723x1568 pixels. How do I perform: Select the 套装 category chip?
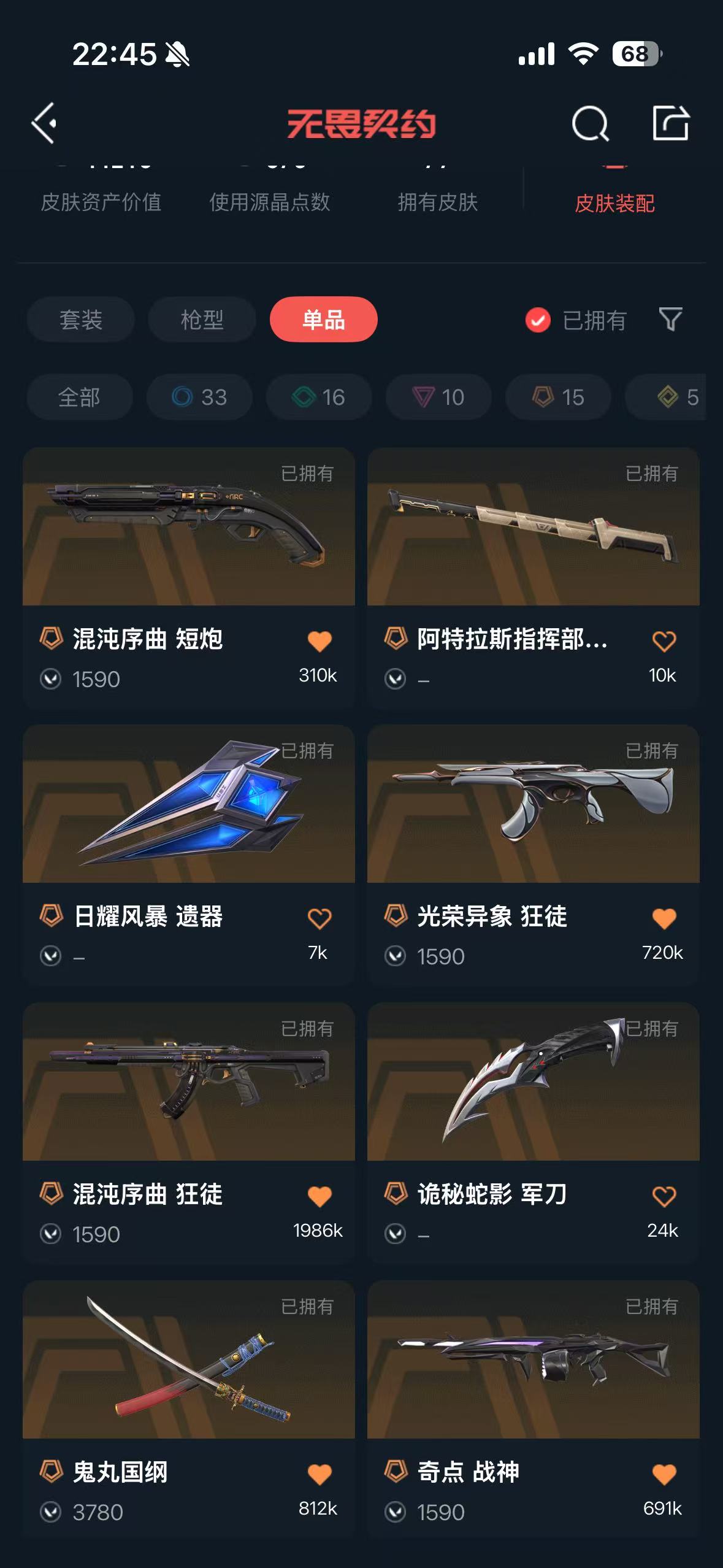[80, 320]
